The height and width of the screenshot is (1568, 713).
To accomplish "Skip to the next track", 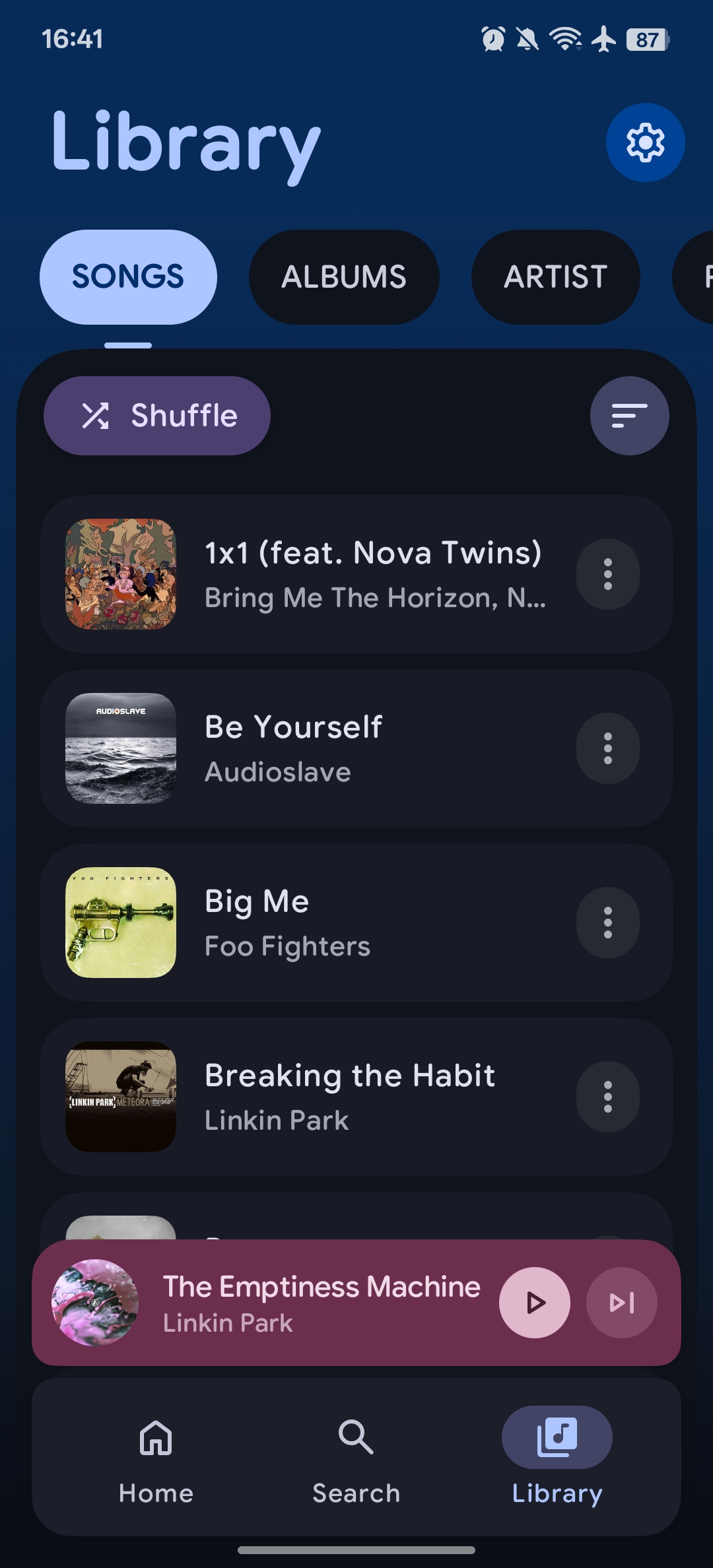I will pyautogui.click(x=621, y=1303).
